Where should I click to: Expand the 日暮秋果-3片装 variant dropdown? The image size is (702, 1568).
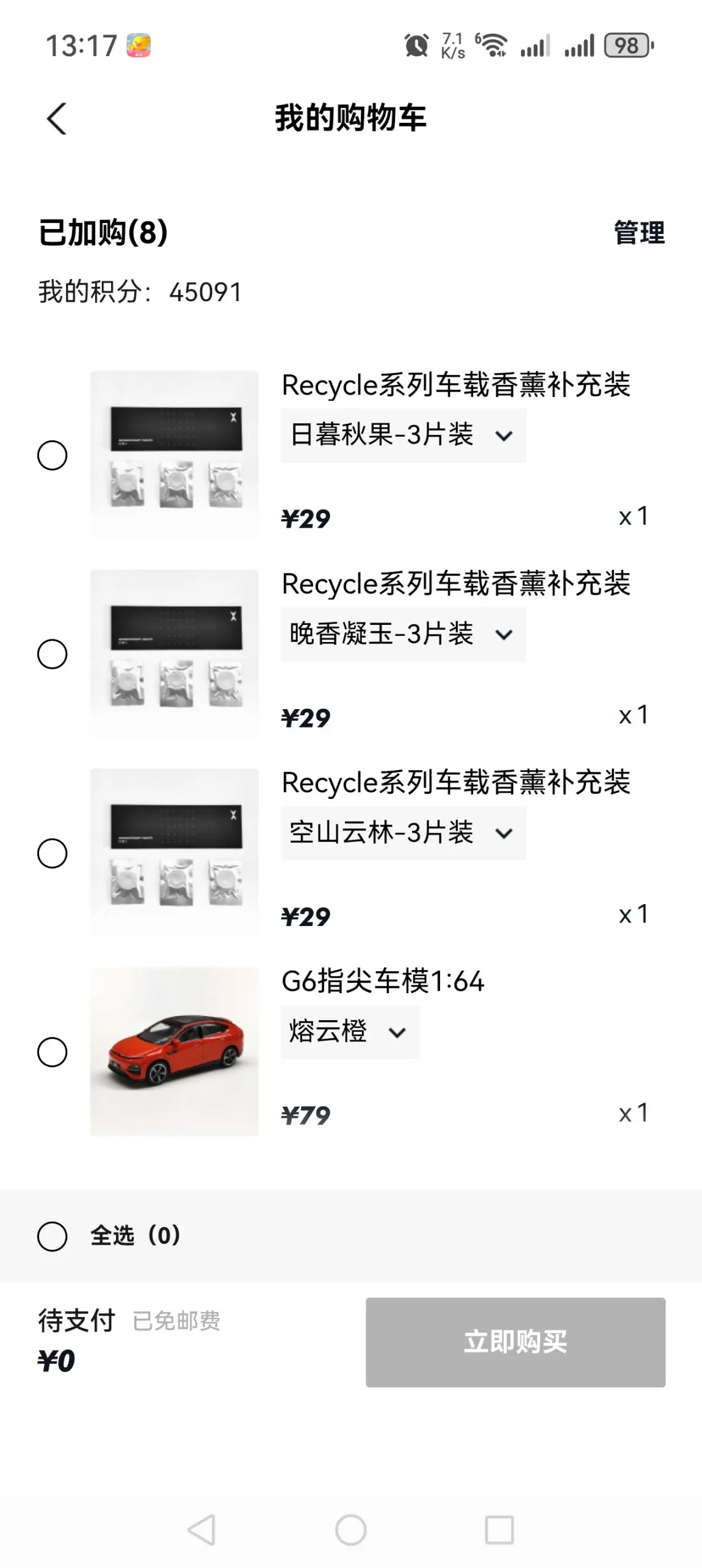pos(403,436)
